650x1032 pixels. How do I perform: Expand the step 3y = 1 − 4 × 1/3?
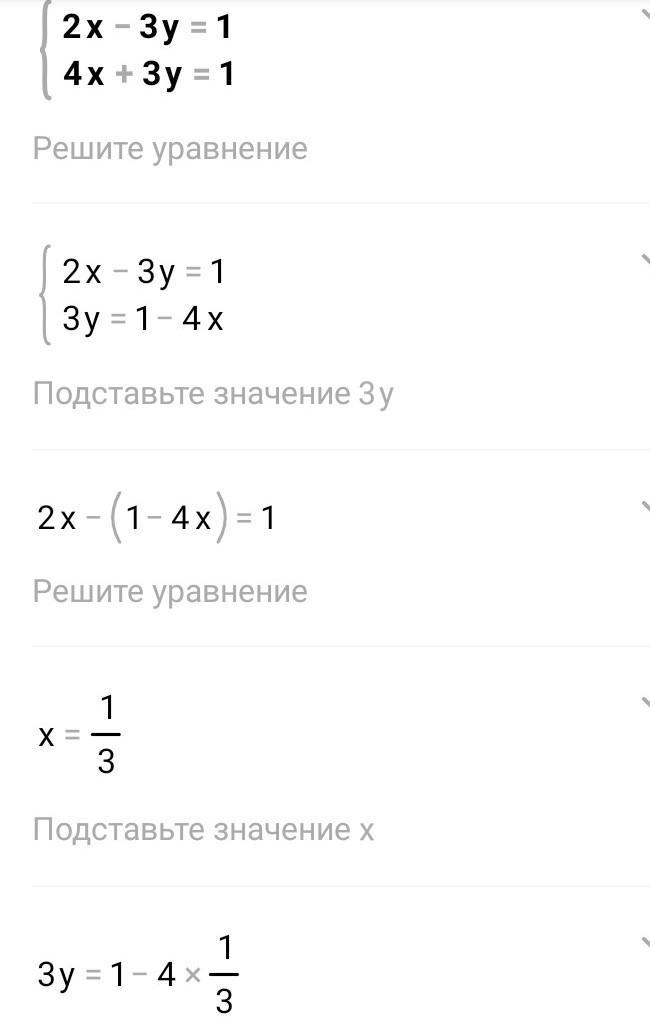(x=643, y=943)
